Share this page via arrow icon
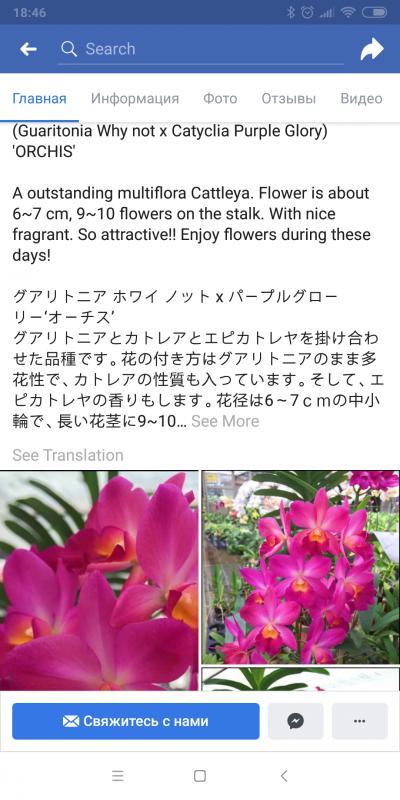The image size is (400, 800). (x=371, y=49)
